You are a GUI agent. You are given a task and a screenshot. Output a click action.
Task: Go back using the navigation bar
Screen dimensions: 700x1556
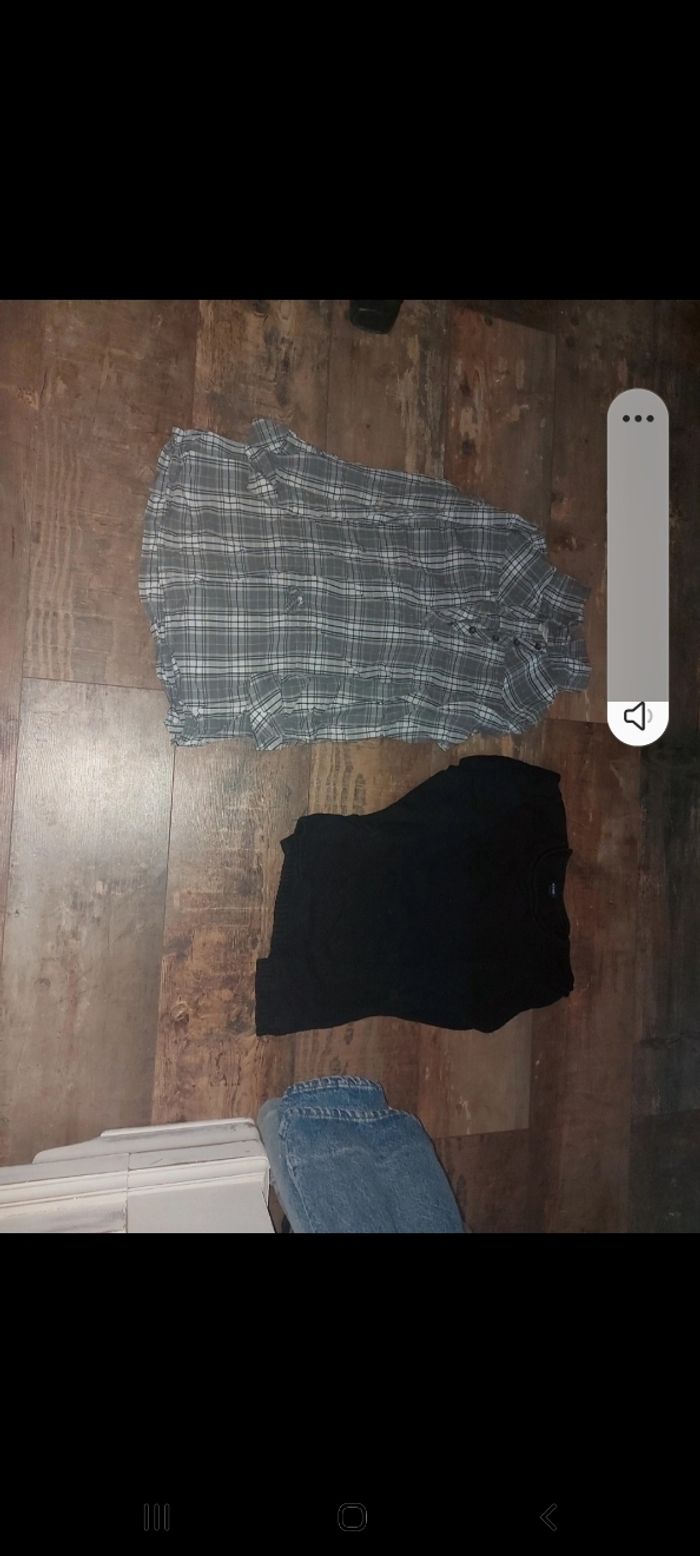tap(548, 1517)
